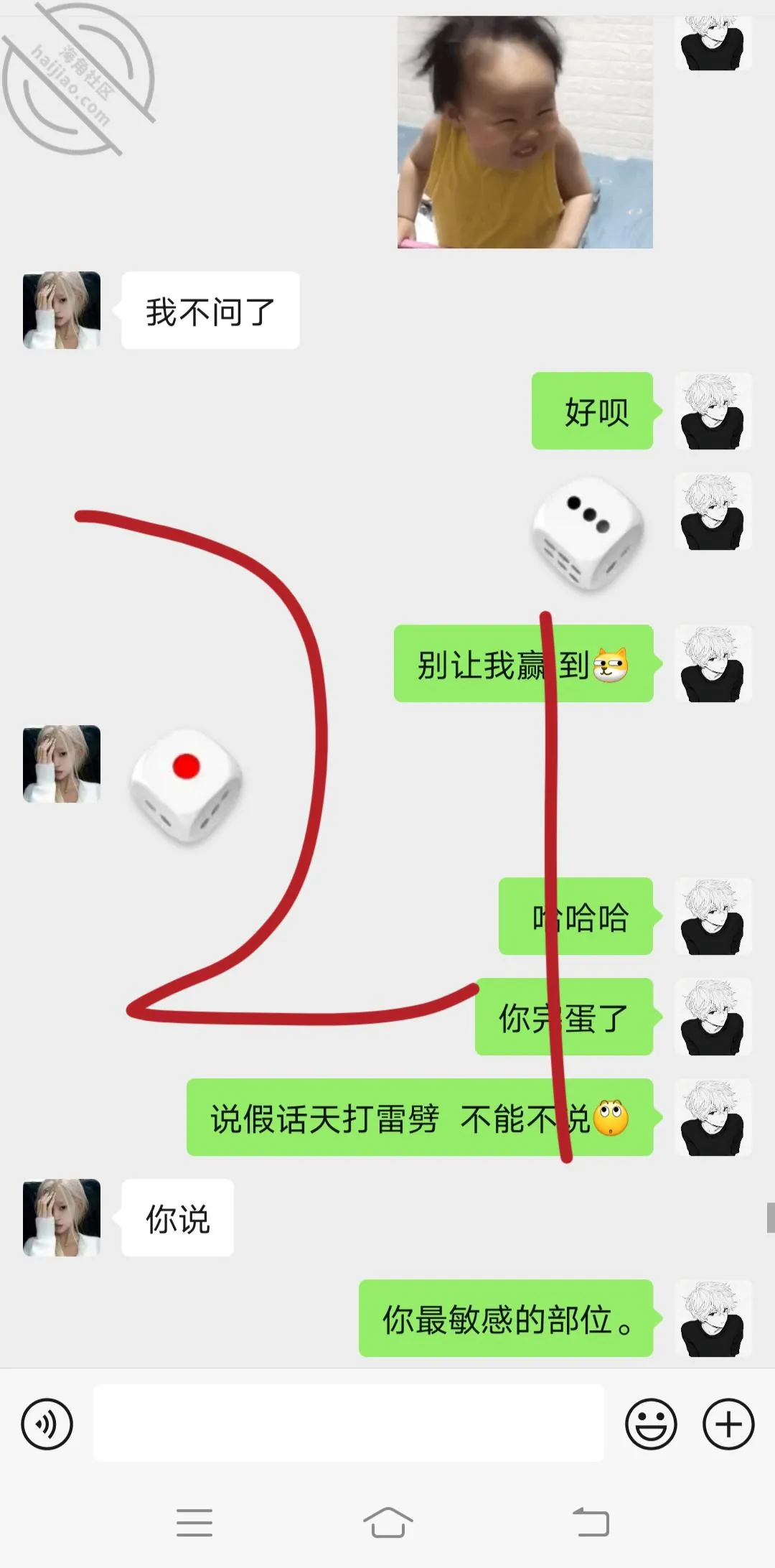
Task: Open the emoji sticker picker
Action: tap(651, 1424)
